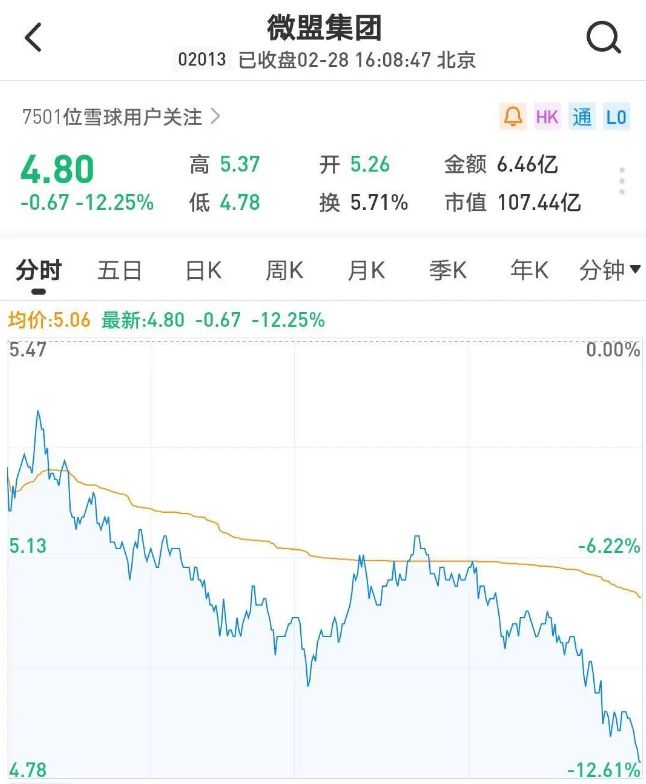The width and height of the screenshot is (646, 784).
Task: Switch to the 五日 chart tab
Action: (119, 270)
